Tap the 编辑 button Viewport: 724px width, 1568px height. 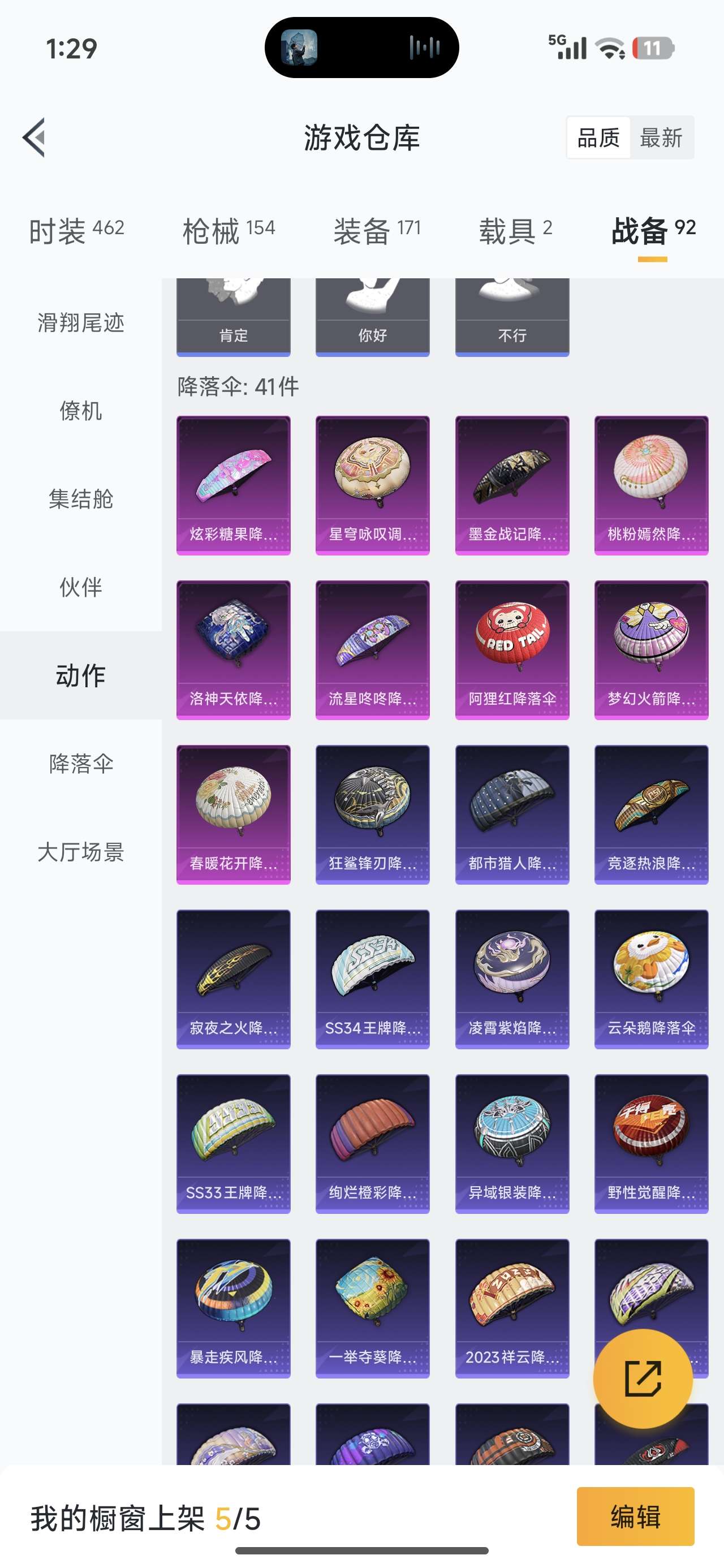[635, 1517]
